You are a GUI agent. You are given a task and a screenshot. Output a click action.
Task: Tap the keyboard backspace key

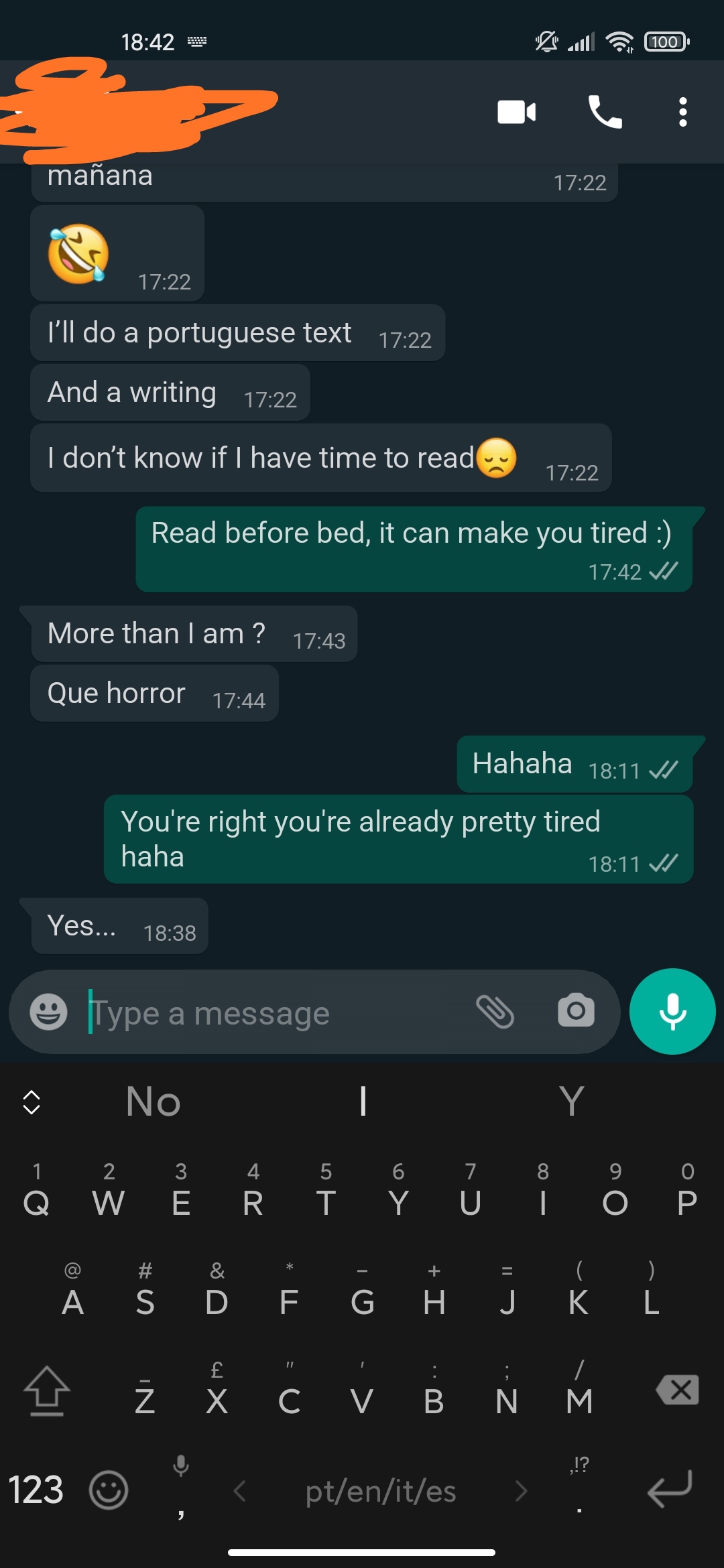[x=678, y=1390]
